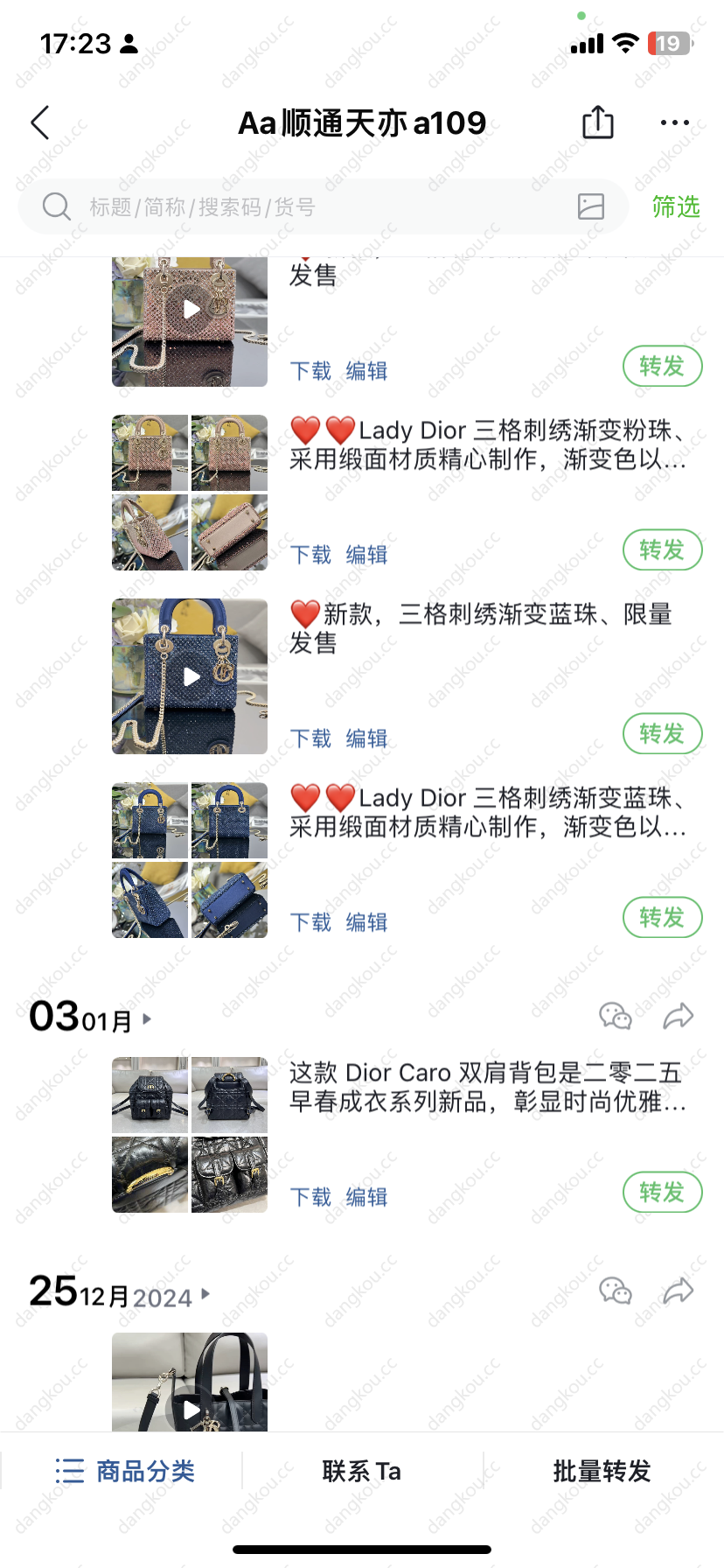Open the pink Lady Dior four-photo grid

[190, 493]
